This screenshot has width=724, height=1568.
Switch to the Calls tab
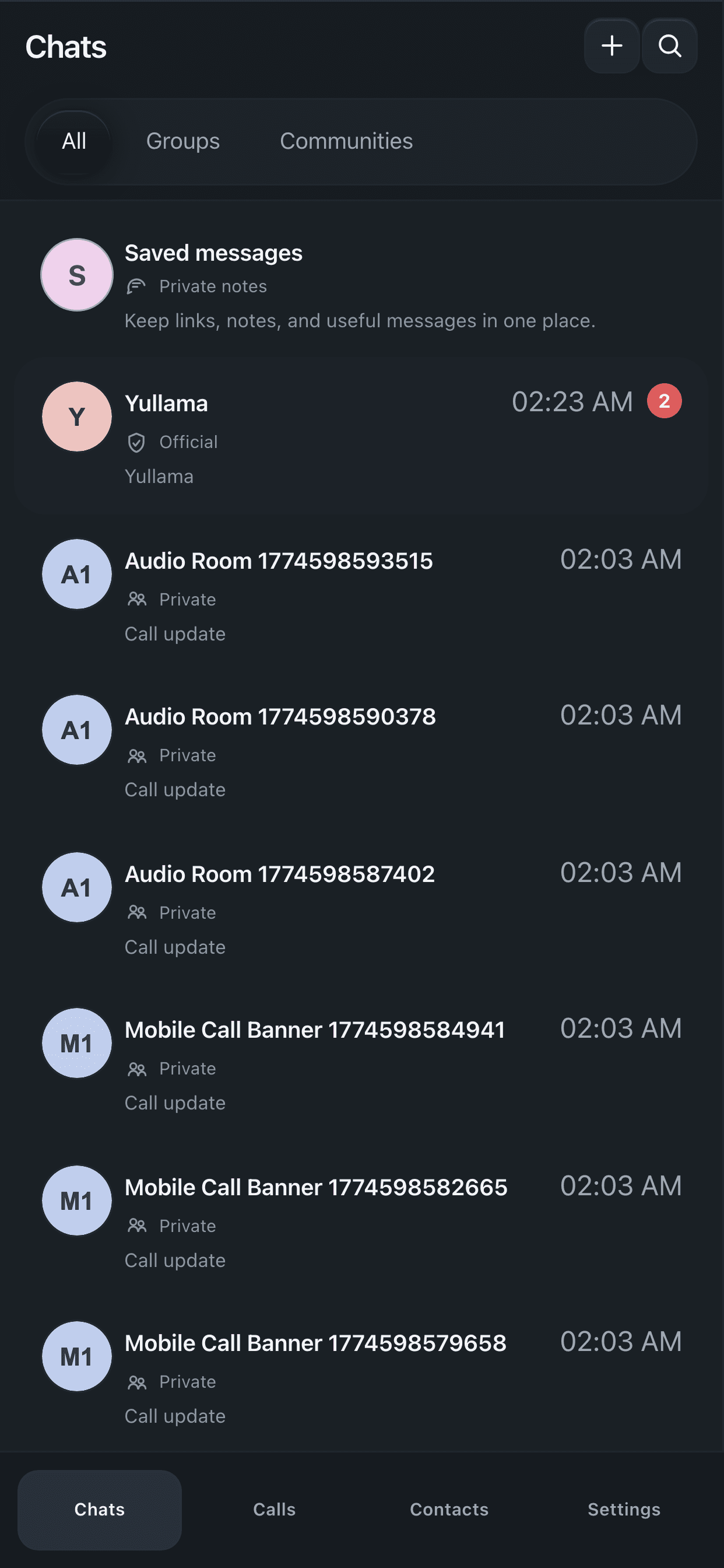pos(274,1509)
